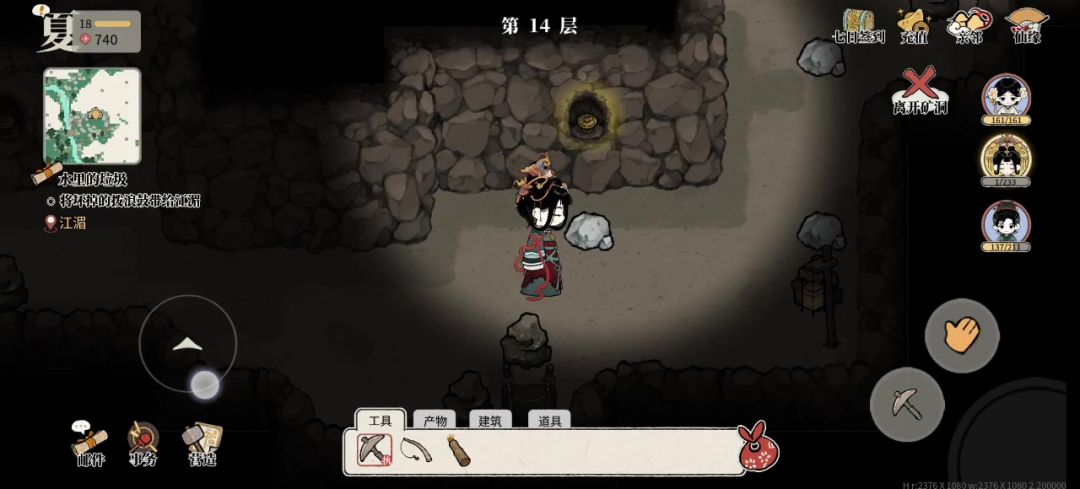Open the 亲邻 neighbors menu
Viewport: 1080px width, 489px height.
tap(969, 24)
